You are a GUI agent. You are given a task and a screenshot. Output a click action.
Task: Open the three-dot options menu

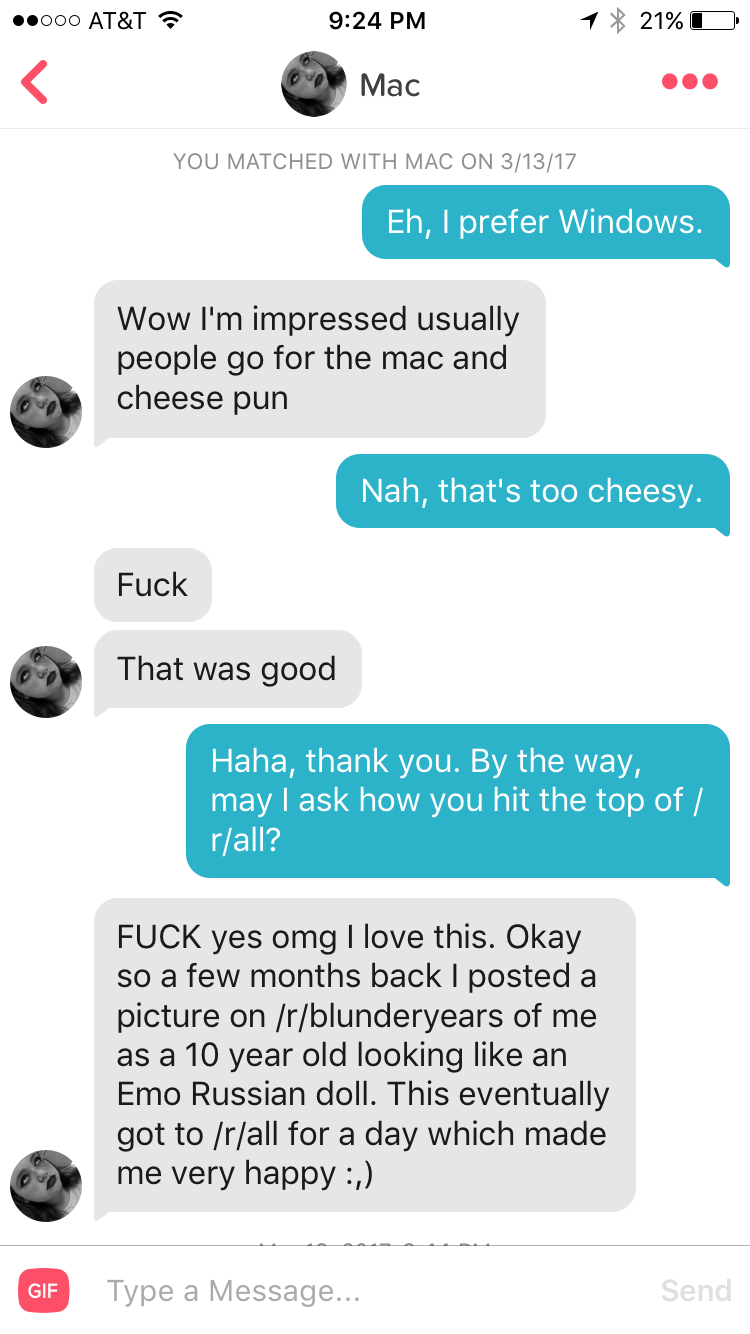(690, 82)
